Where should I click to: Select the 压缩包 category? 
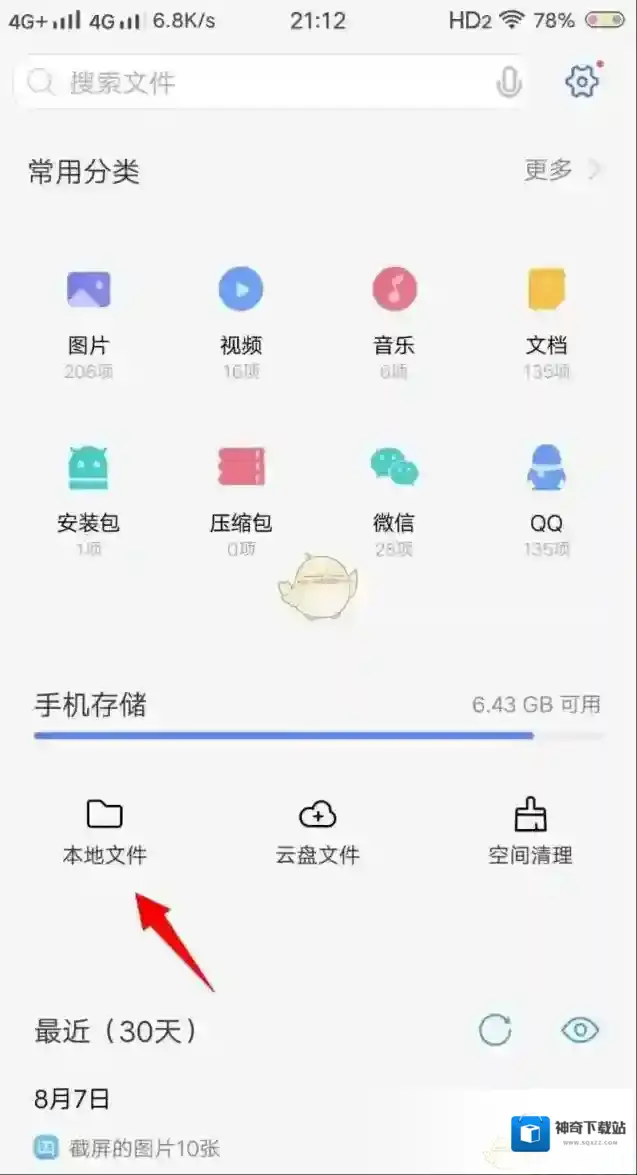click(x=241, y=492)
